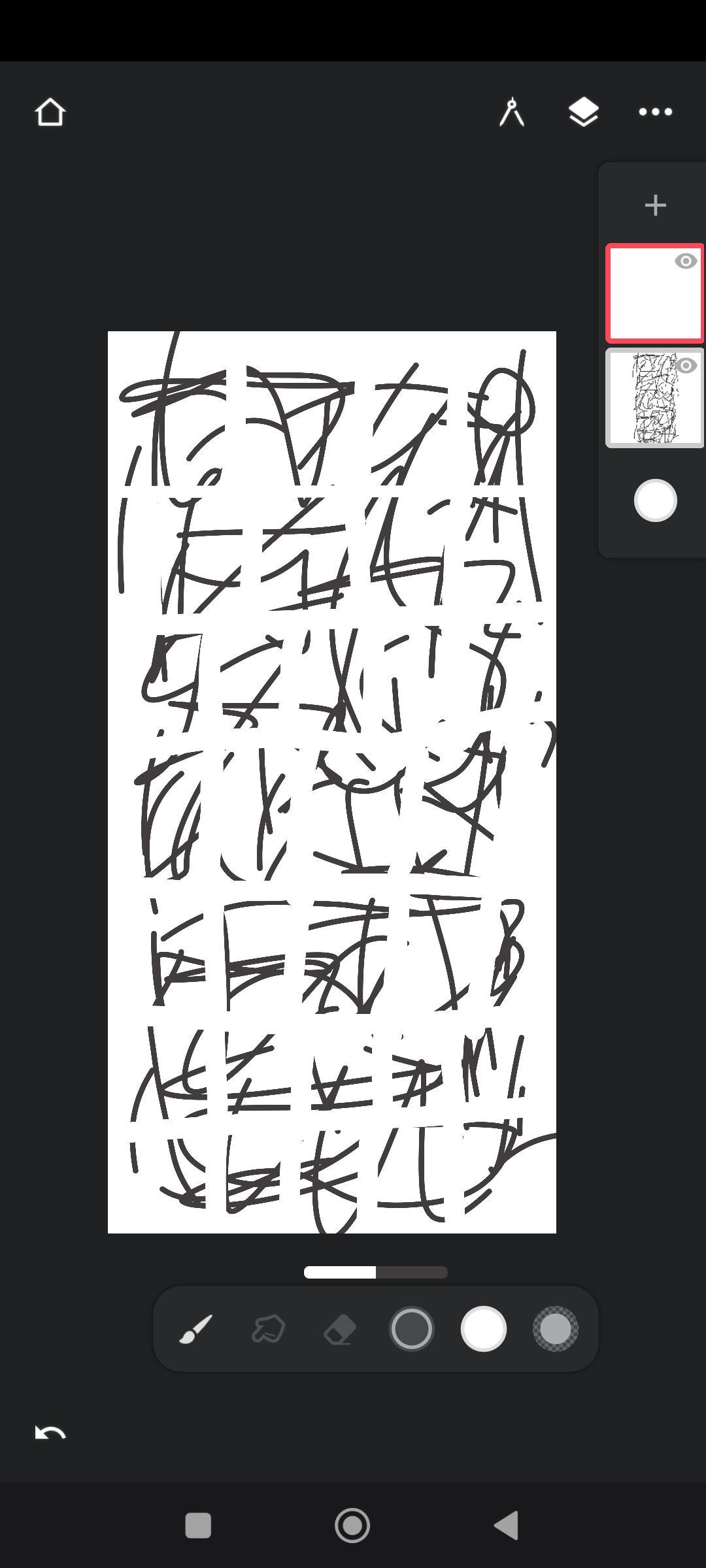706x1568 pixels.
Task: Undo the last stroke
Action: 50,1433
